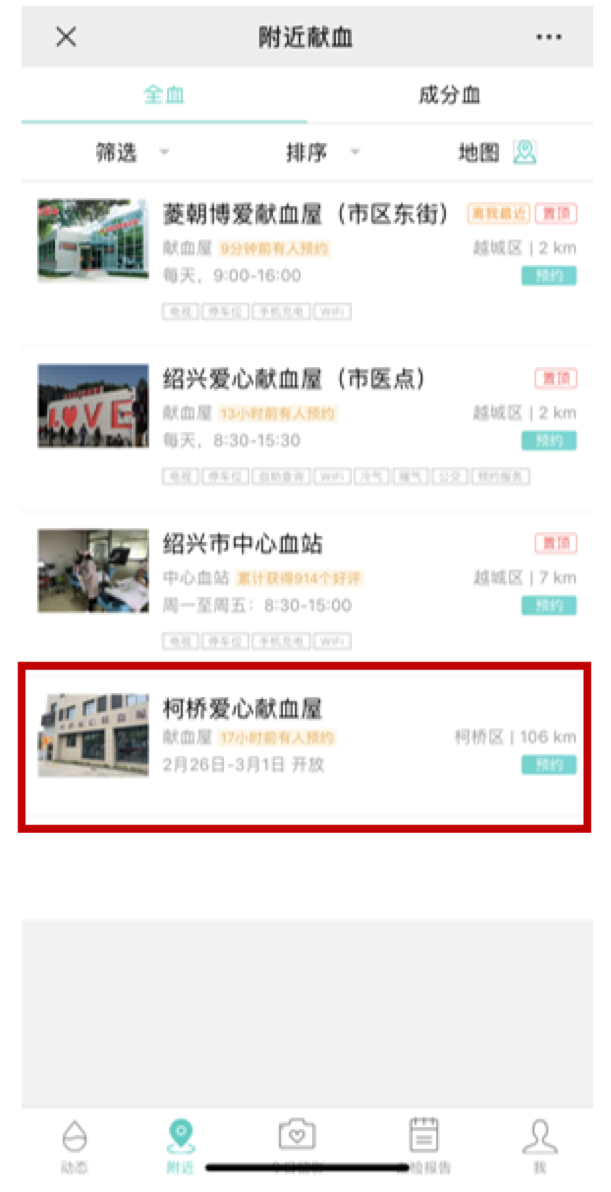This screenshot has width=611, height=1192.
Task: Switch to the 全血 tab
Action: tap(164, 96)
